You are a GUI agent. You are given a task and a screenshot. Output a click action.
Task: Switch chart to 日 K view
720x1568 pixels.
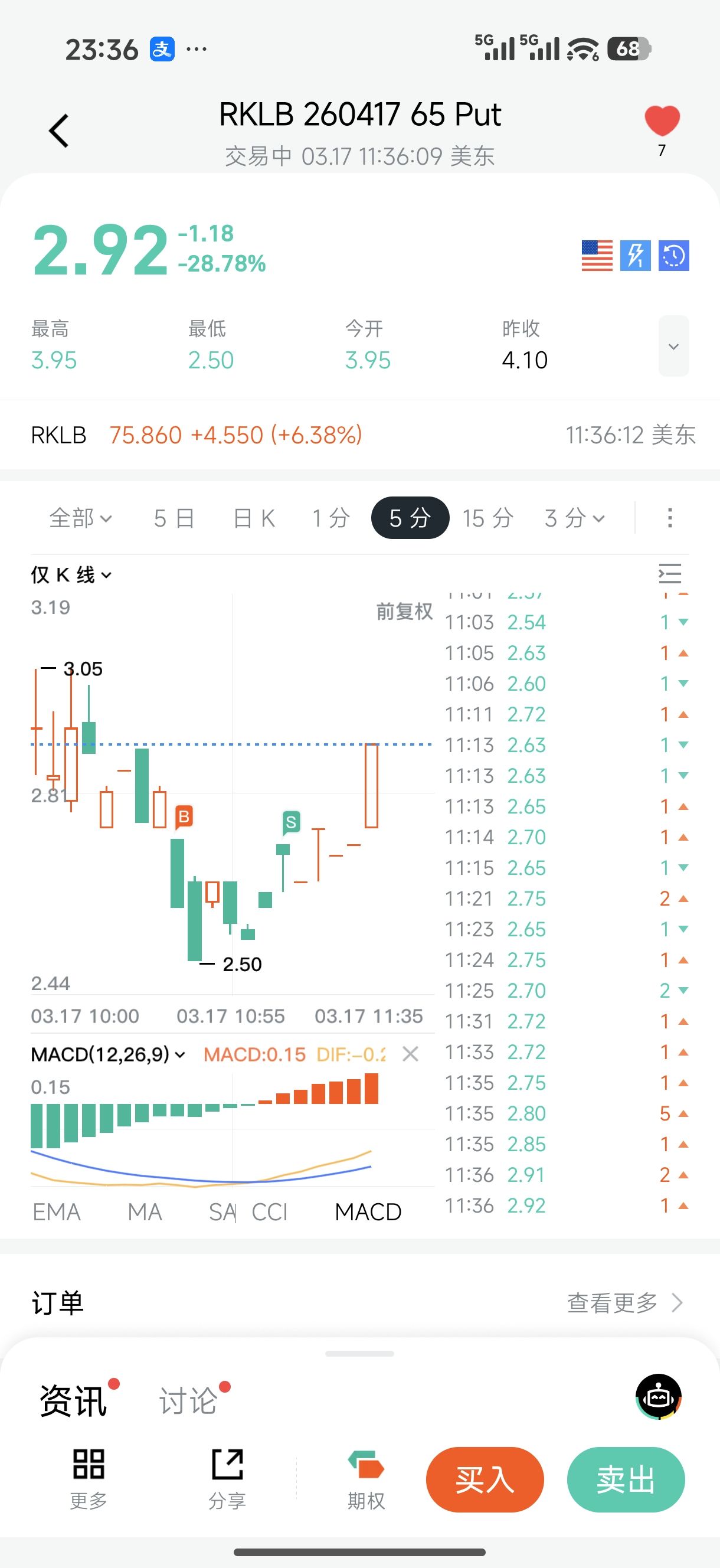[254, 518]
